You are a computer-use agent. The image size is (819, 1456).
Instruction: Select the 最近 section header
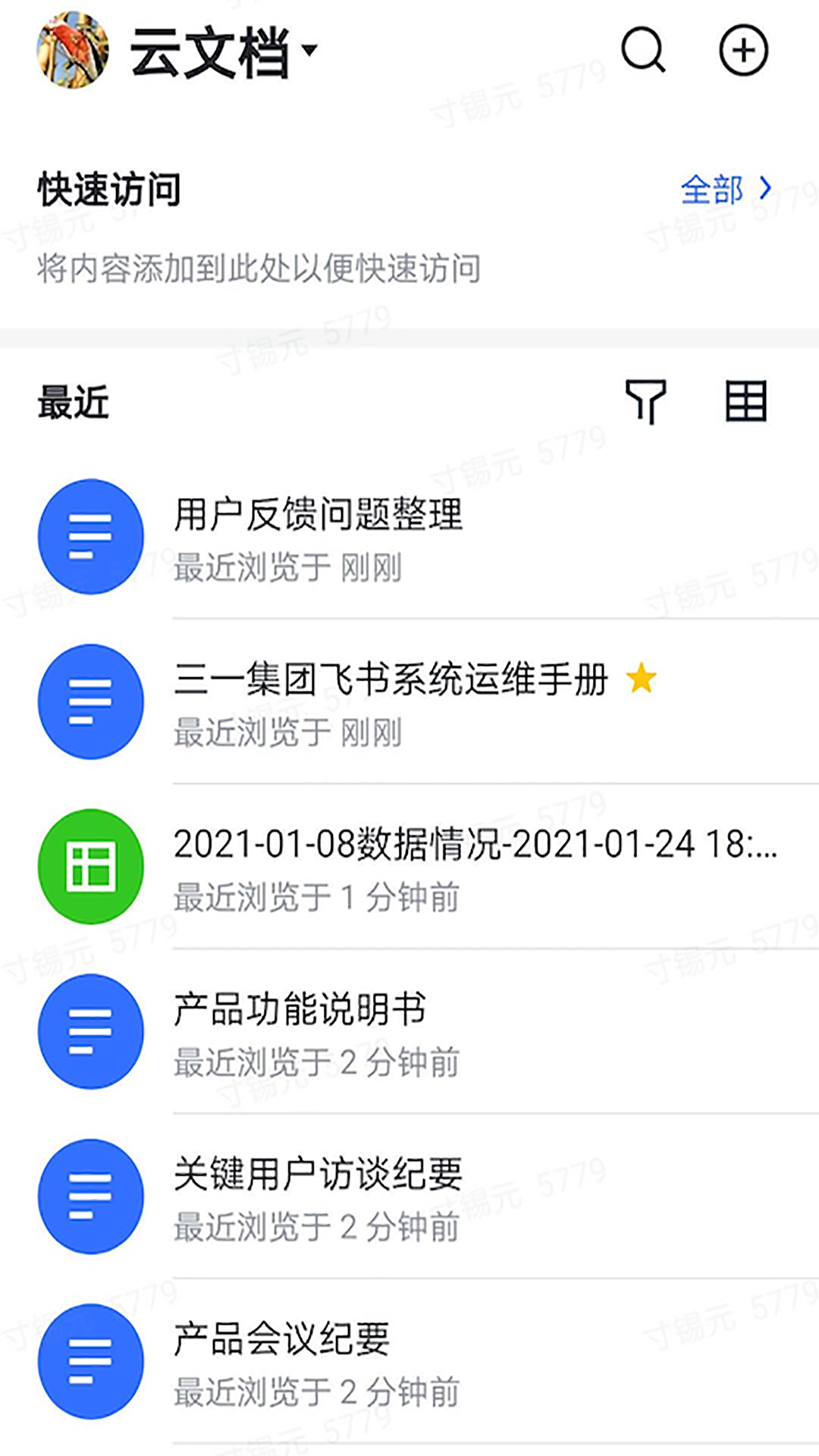tap(72, 403)
